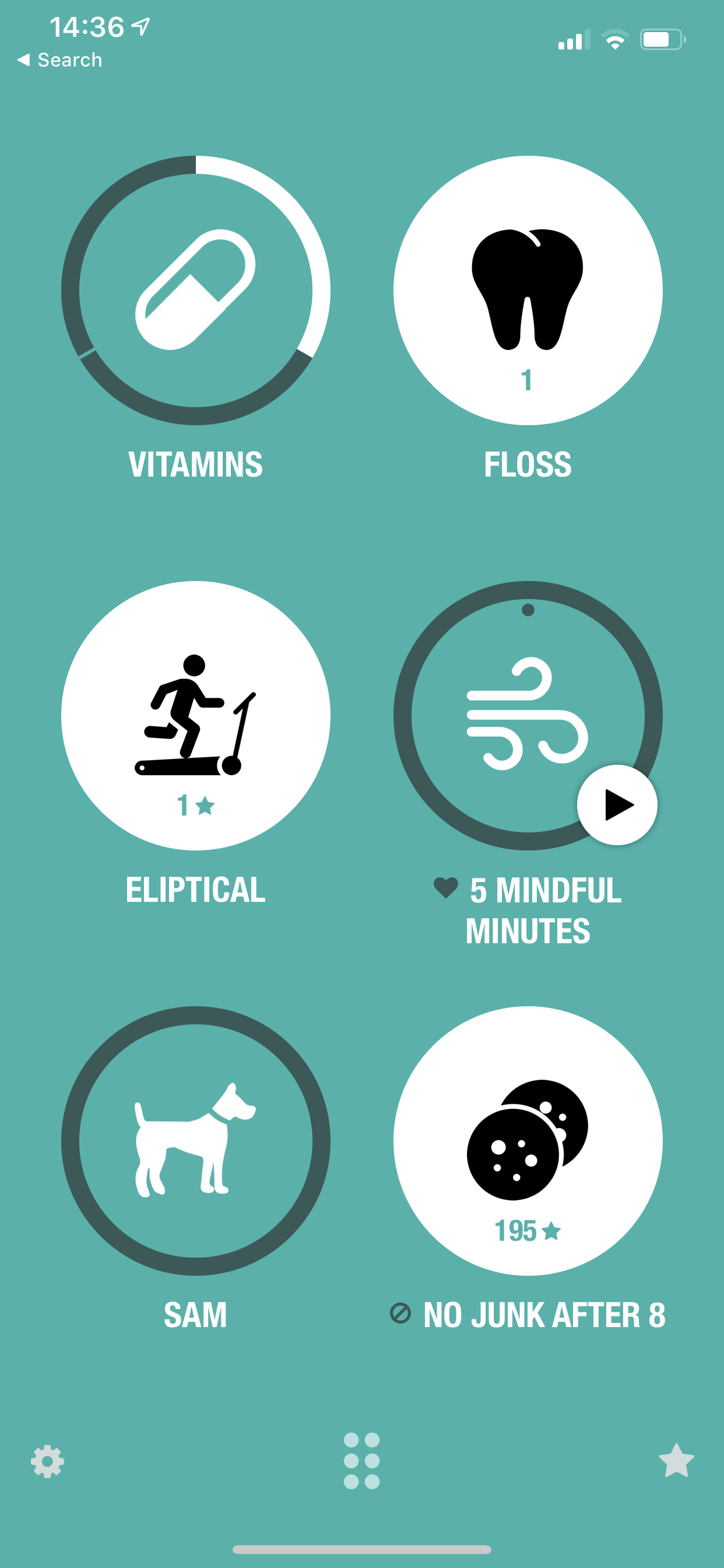The height and width of the screenshot is (1568, 724).
Task: Return to Search via back arrow
Action: tap(59, 60)
